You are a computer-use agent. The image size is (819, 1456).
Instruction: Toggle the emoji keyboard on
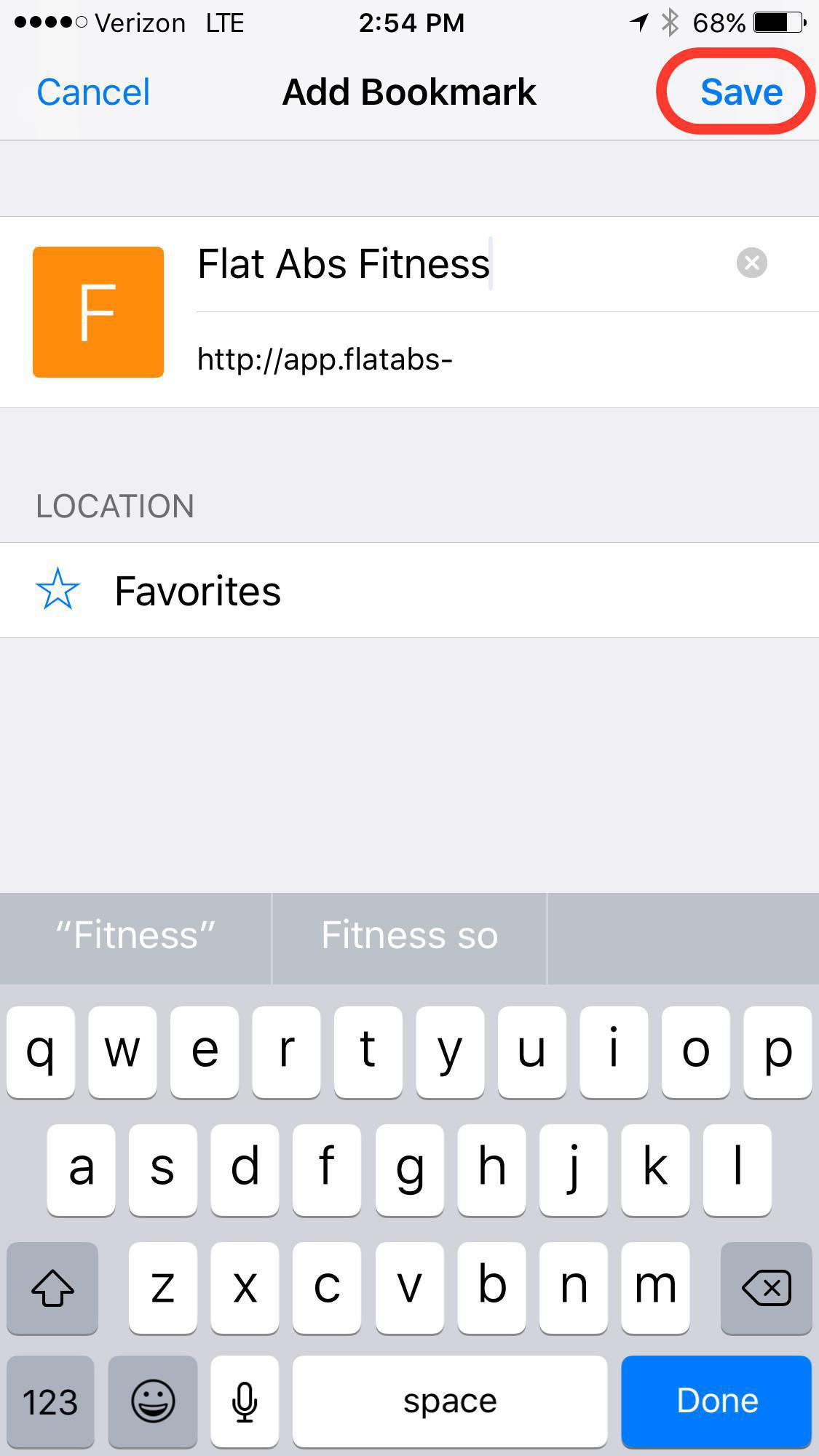(x=151, y=1399)
